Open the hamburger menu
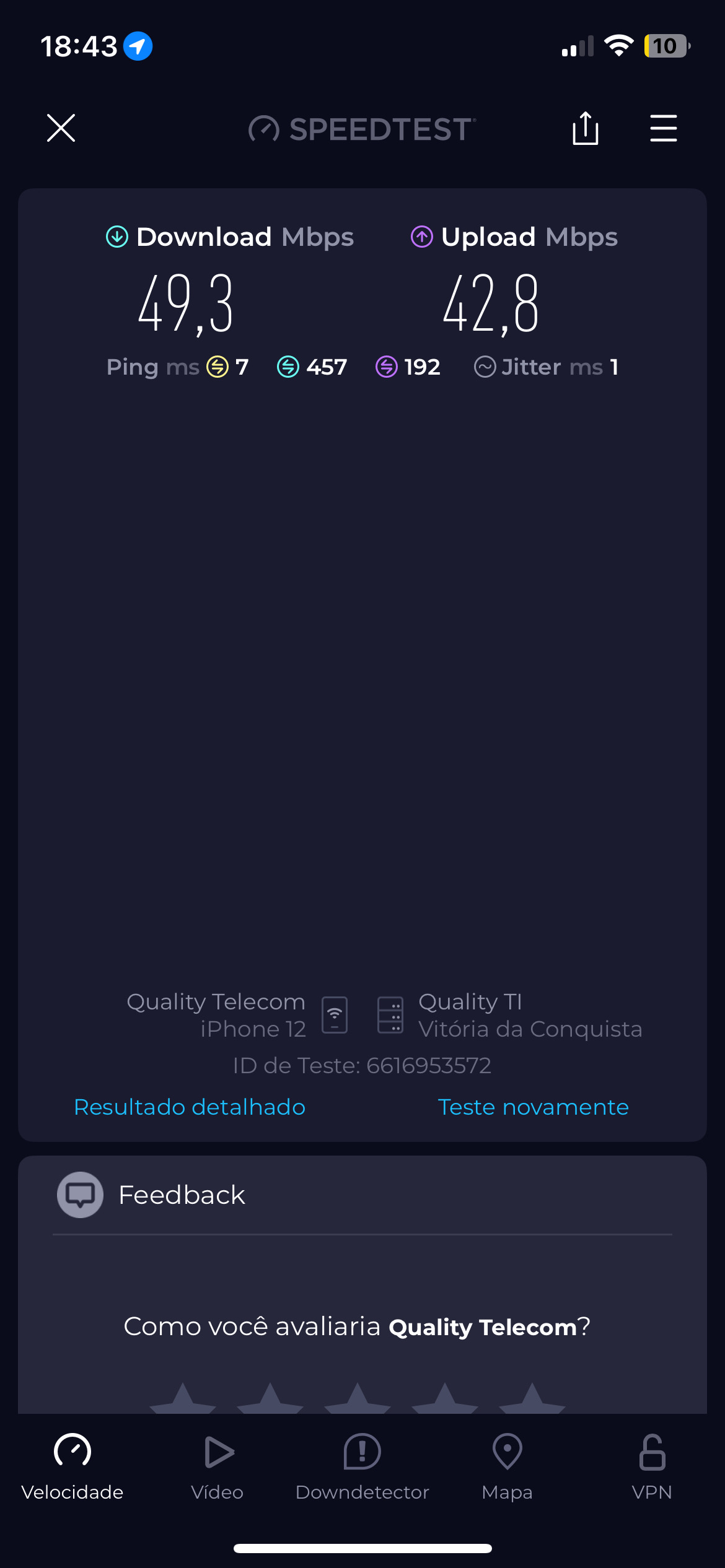 663,128
